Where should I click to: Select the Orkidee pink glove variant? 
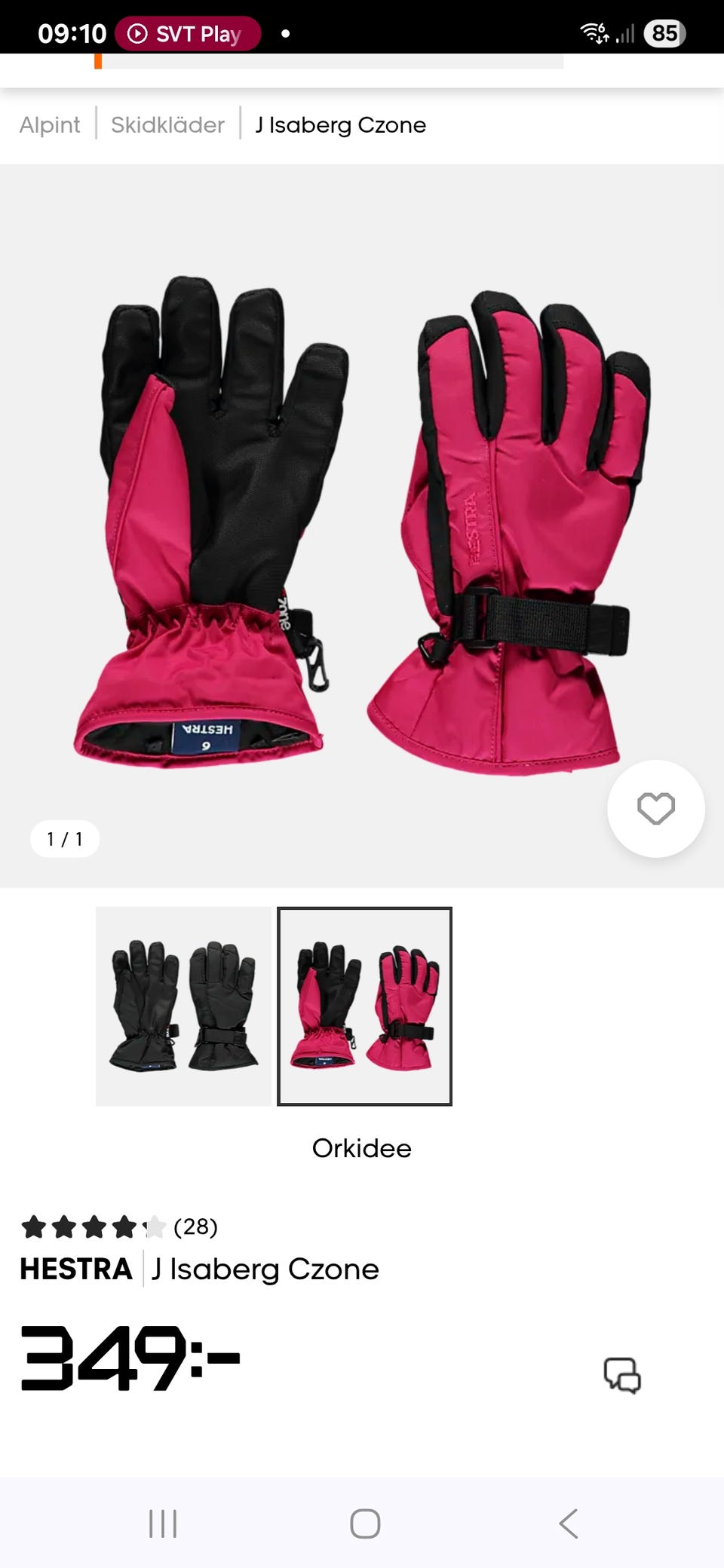(364, 1006)
